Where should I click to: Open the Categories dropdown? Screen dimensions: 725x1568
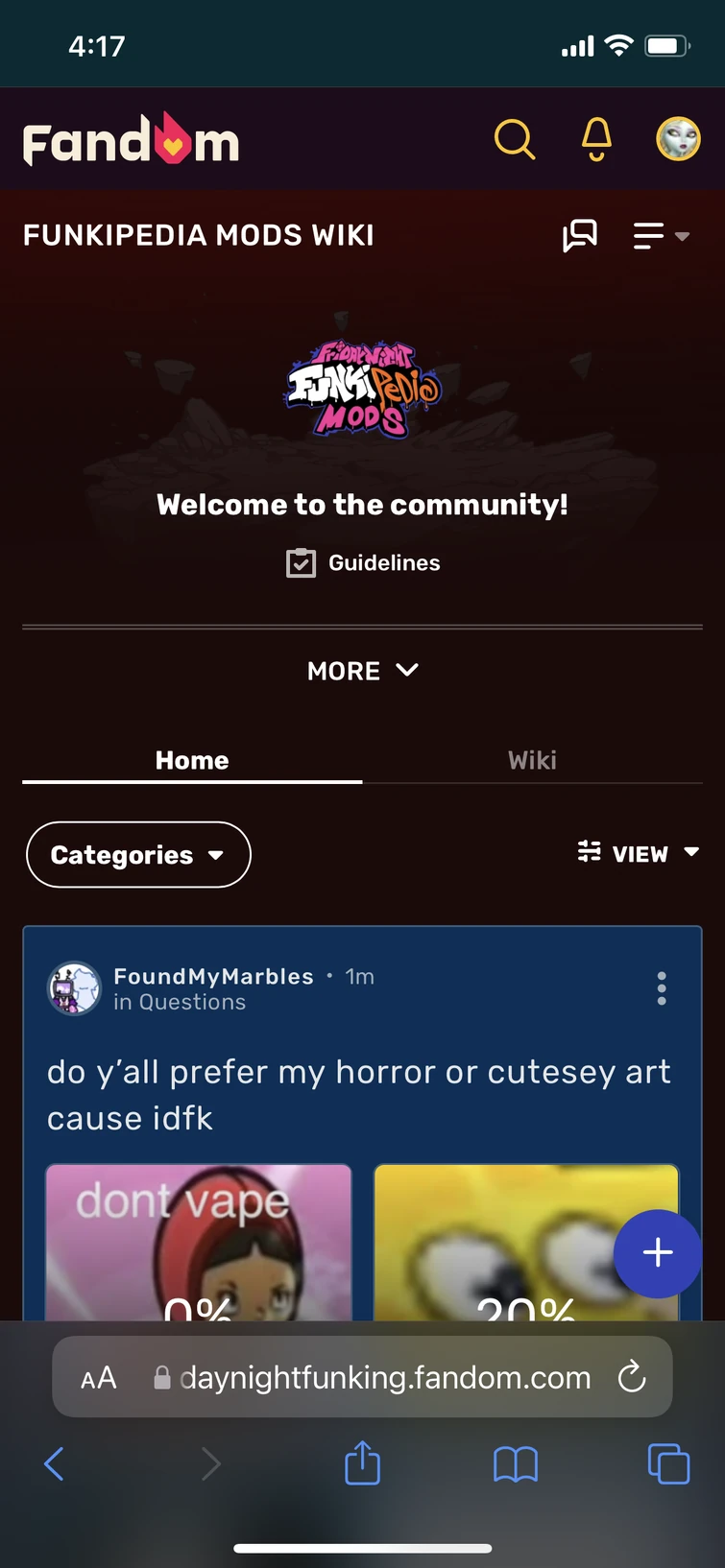(x=137, y=854)
